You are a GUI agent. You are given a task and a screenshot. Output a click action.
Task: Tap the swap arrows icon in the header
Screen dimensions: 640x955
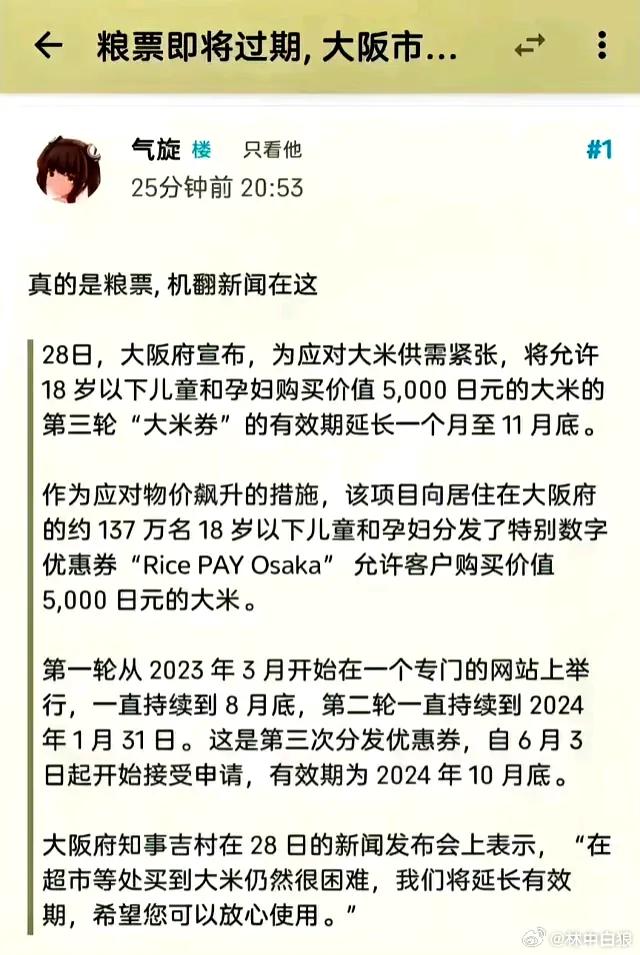coord(529,46)
